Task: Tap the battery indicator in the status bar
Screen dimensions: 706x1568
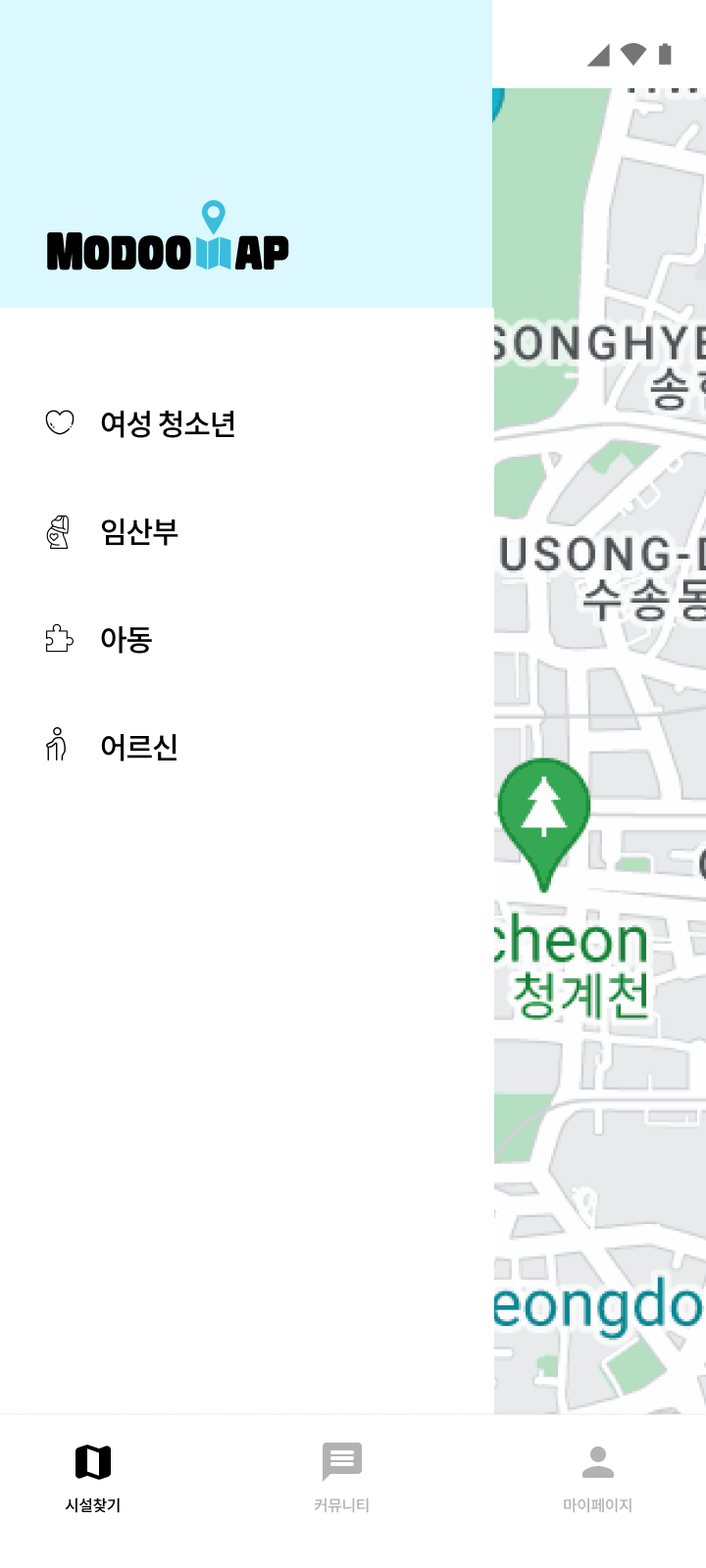Action: click(665, 55)
